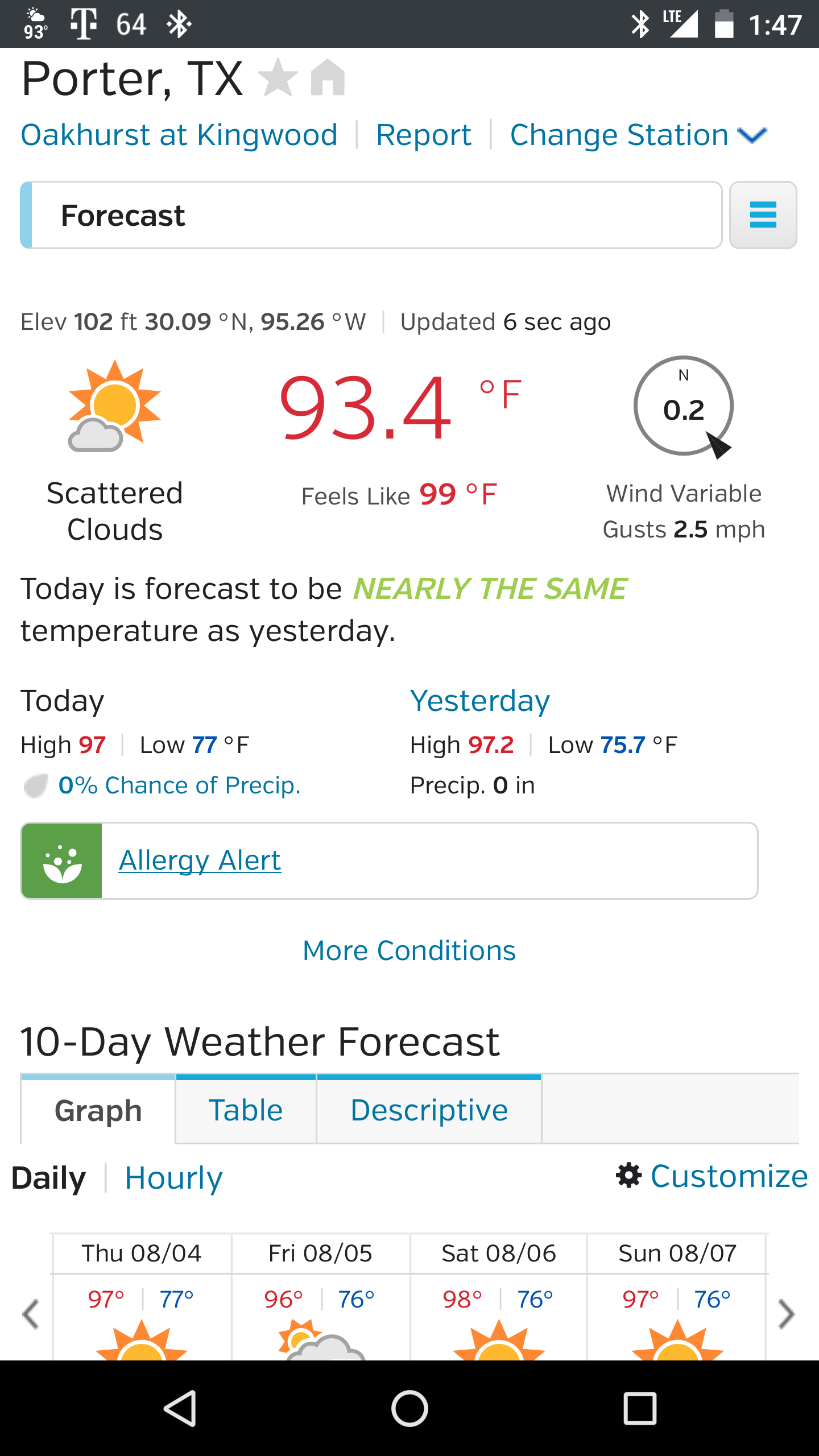The height and width of the screenshot is (1456, 819).
Task: Select the Graph tab
Action: [x=98, y=1110]
